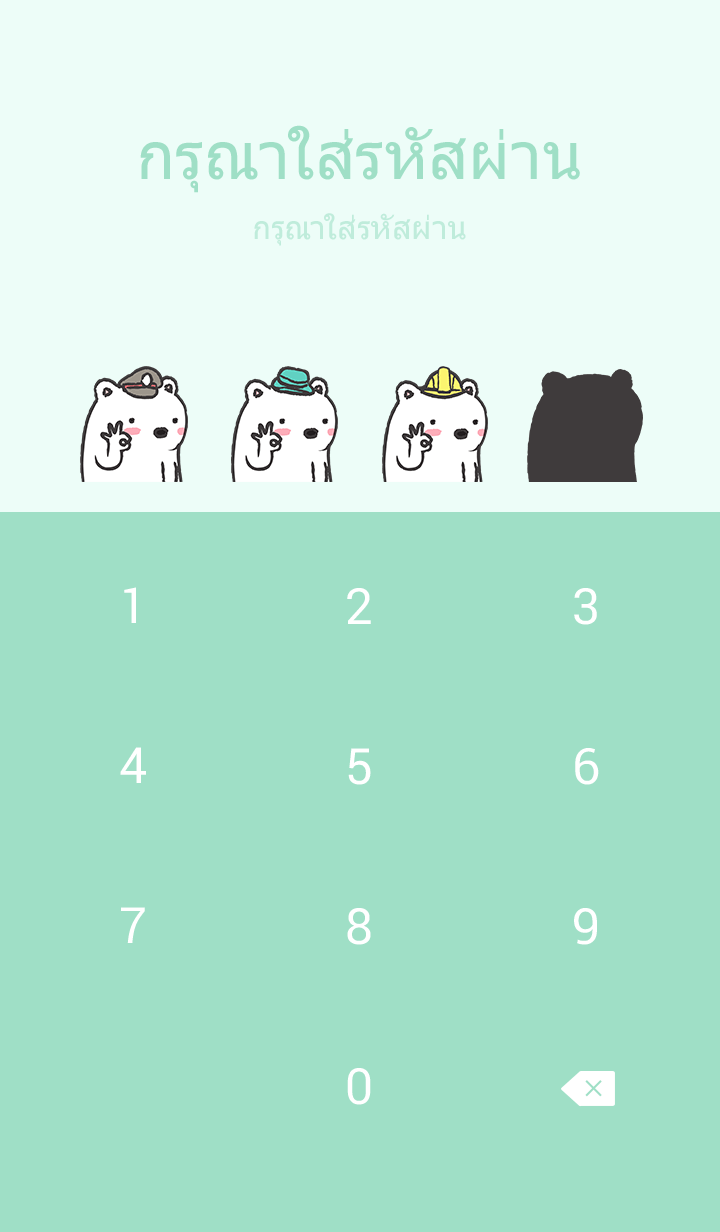Viewport: 720px width, 1232px height.
Task: Select the number 7 key
Action: (132, 927)
